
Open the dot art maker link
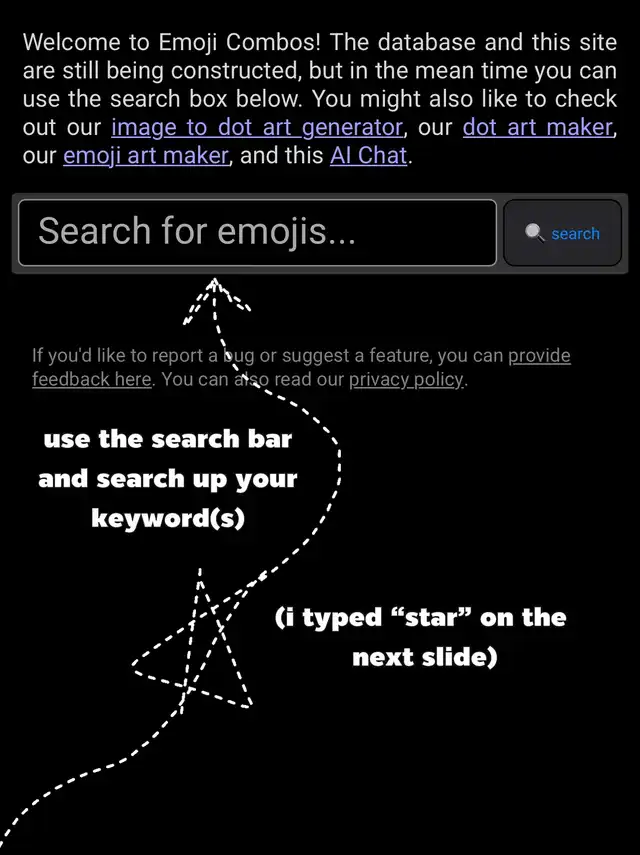click(538, 128)
